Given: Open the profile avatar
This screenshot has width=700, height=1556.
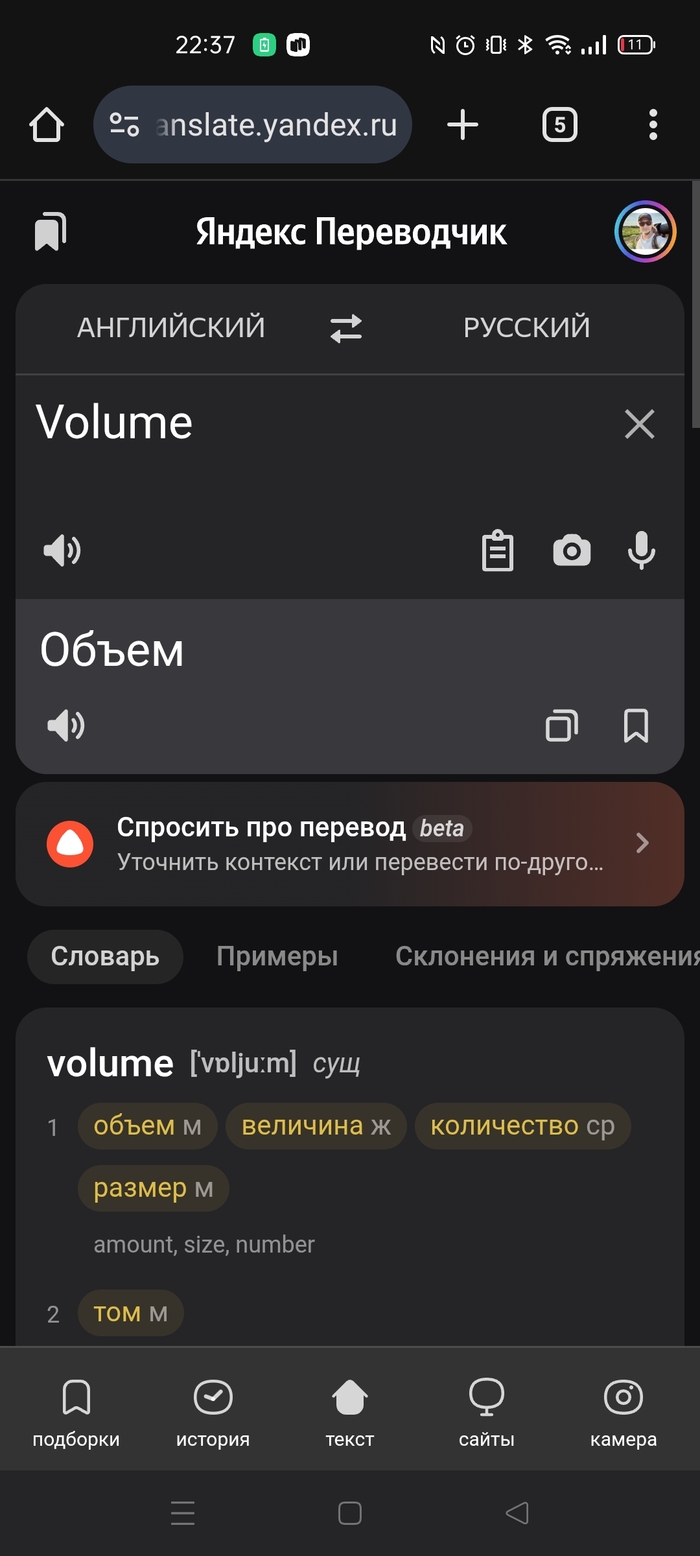Looking at the screenshot, I should (x=645, y=232).
